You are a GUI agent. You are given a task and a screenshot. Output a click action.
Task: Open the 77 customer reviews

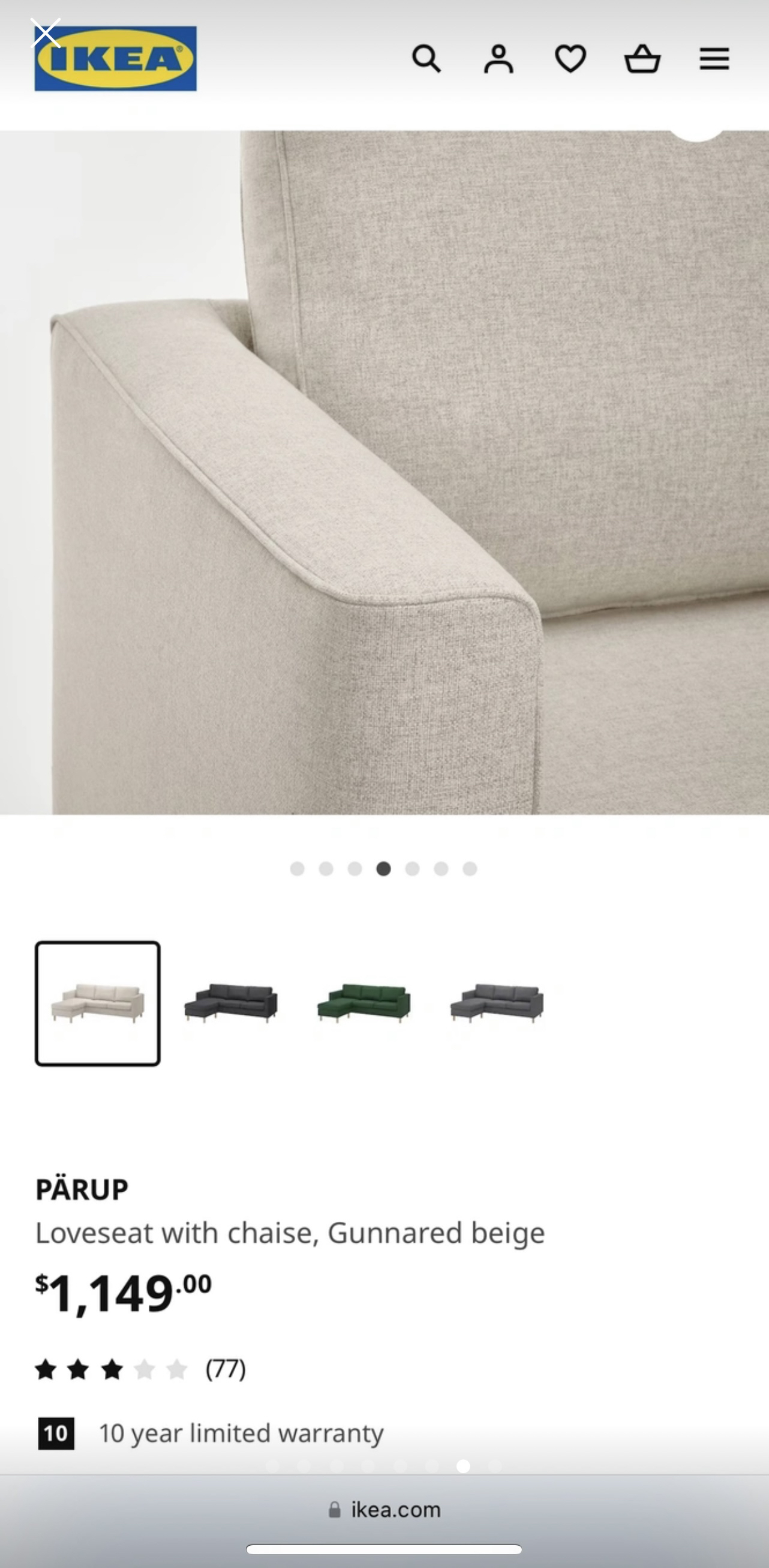point(225,1369)
